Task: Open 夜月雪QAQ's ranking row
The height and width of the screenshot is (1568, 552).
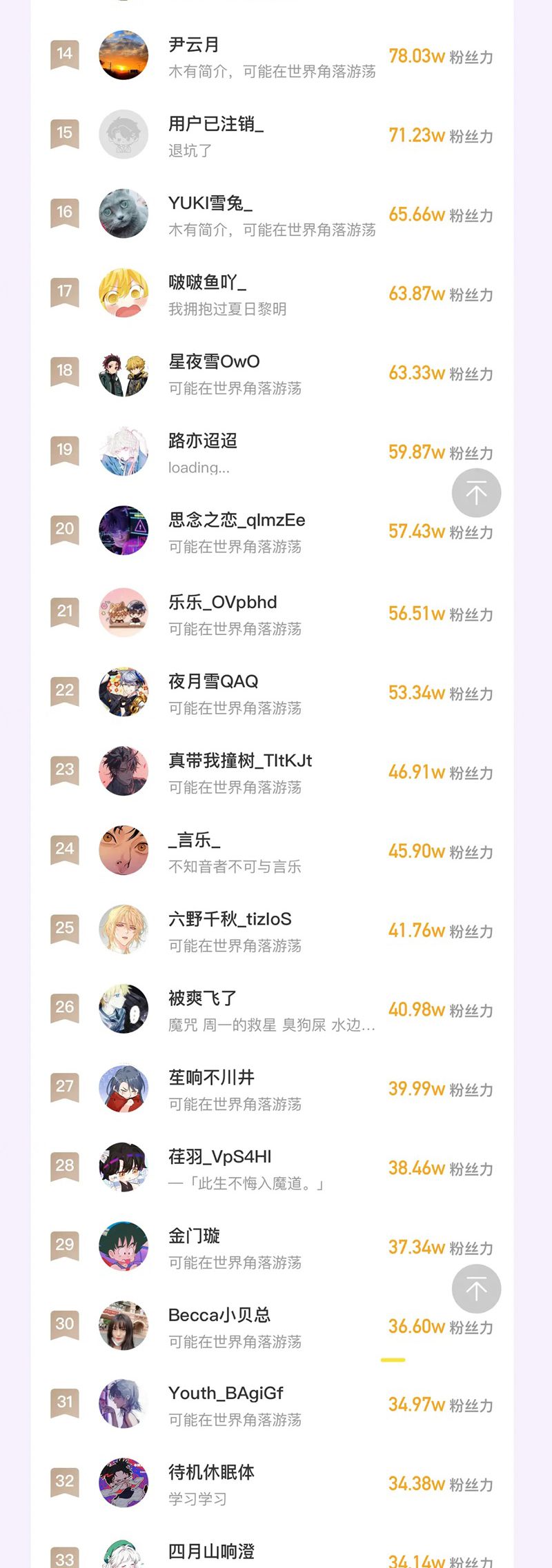Action: pos(272,693)
